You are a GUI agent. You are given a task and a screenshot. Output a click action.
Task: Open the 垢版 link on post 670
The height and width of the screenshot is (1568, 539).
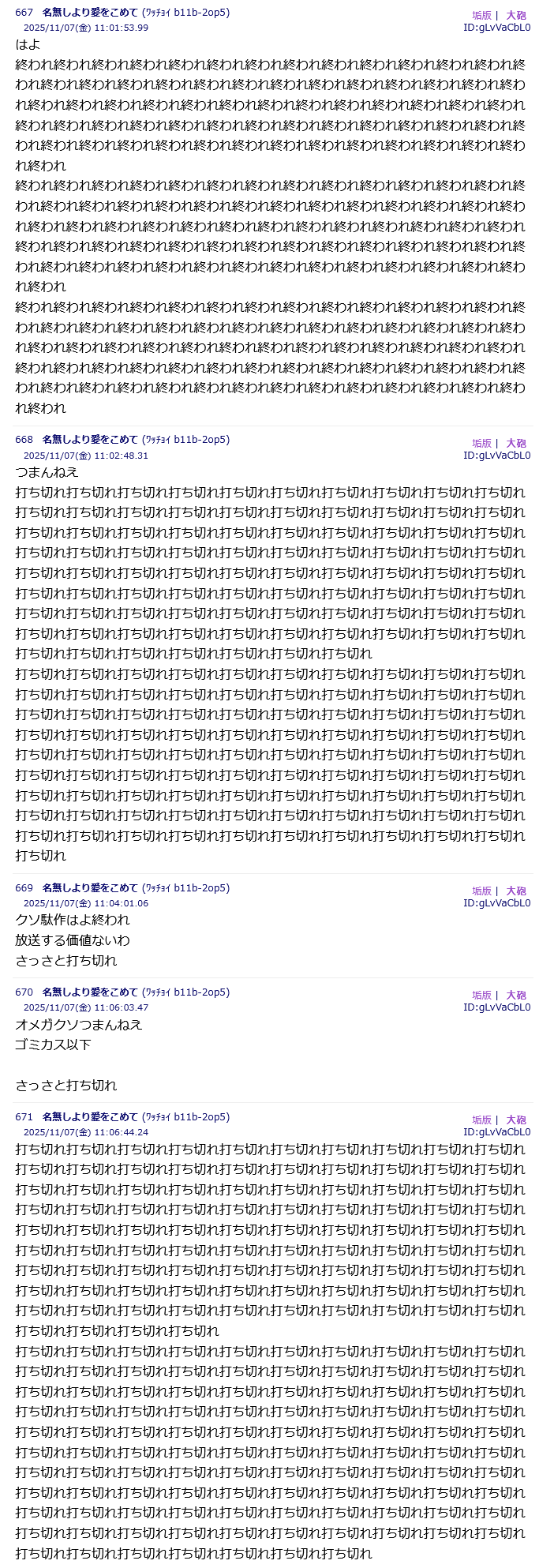click(x=481, y=995)
